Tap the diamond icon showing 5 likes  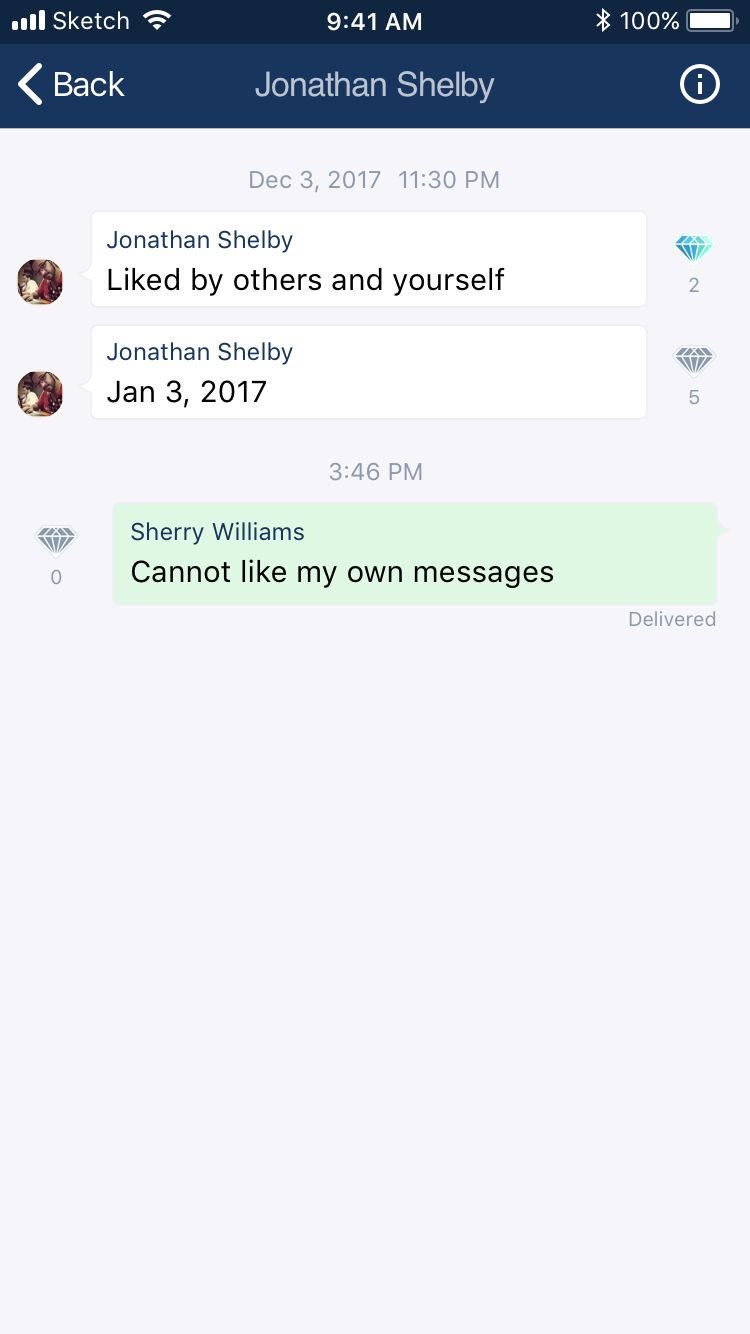coord(694,359)
